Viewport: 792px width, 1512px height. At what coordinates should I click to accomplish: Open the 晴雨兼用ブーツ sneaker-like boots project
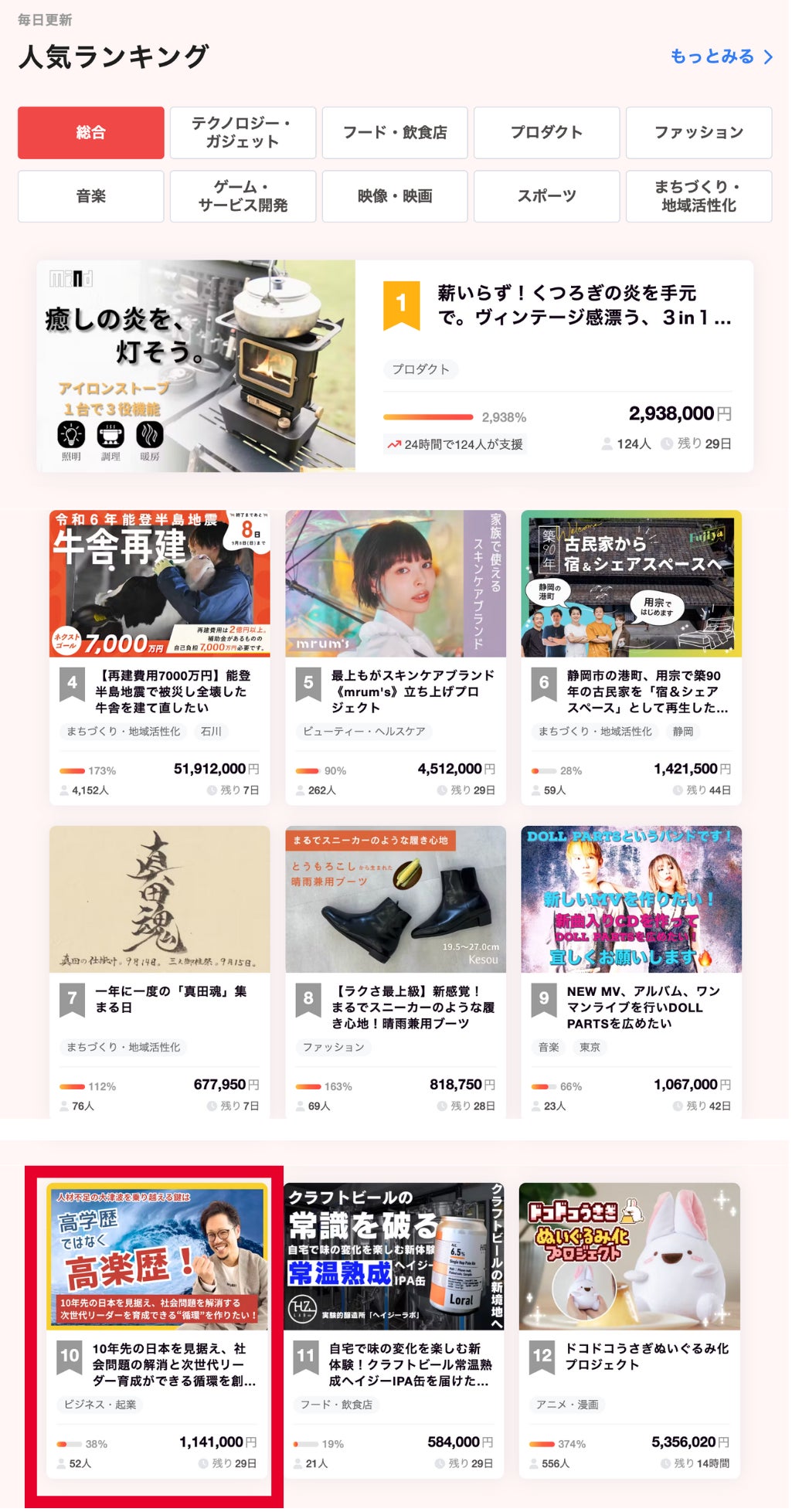click(412, 1007)
